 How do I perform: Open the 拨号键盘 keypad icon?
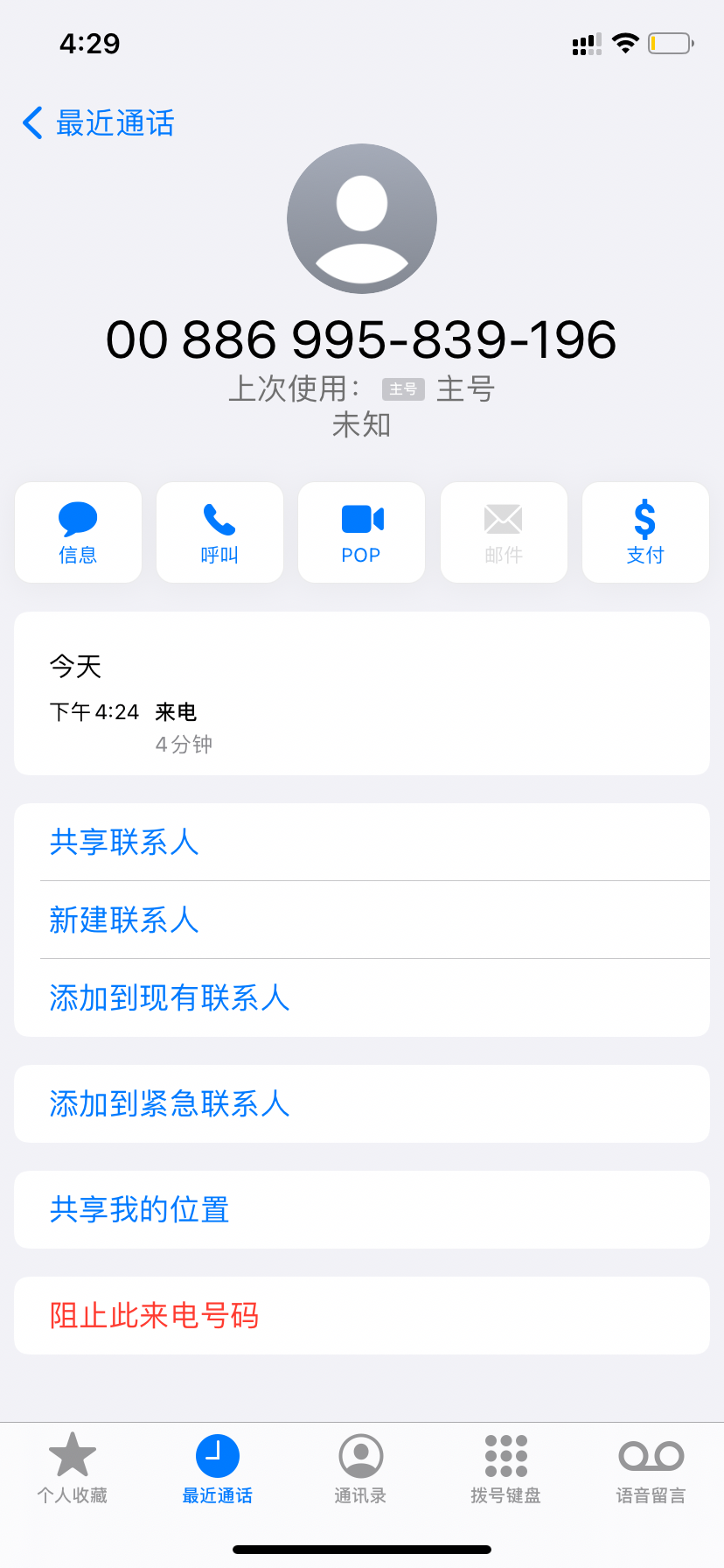pos(505,1468)
